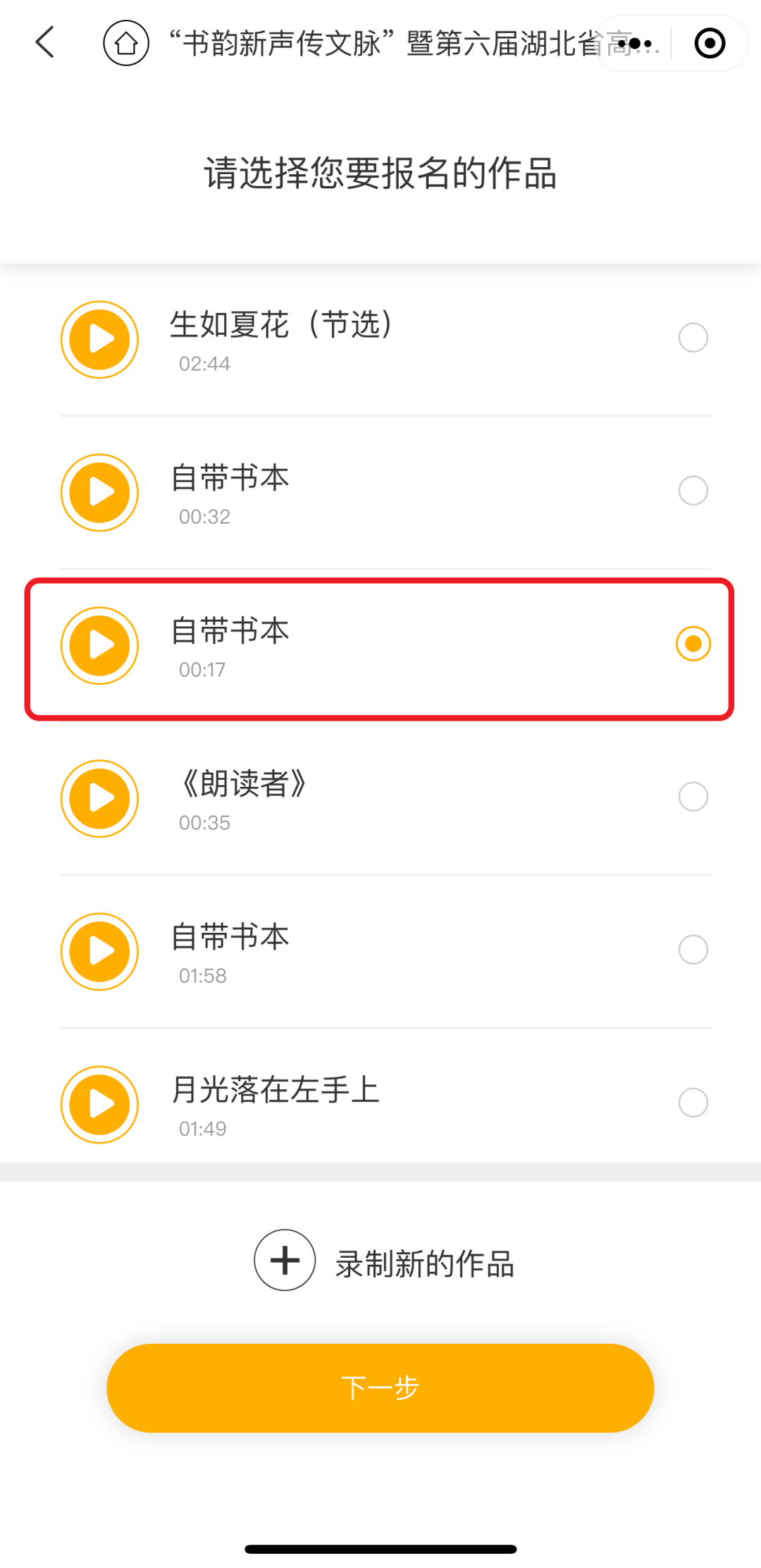The image size is (761, 1568).
Task: Play the audio "生如夏花（节选）"
Action: pos(99,339)
